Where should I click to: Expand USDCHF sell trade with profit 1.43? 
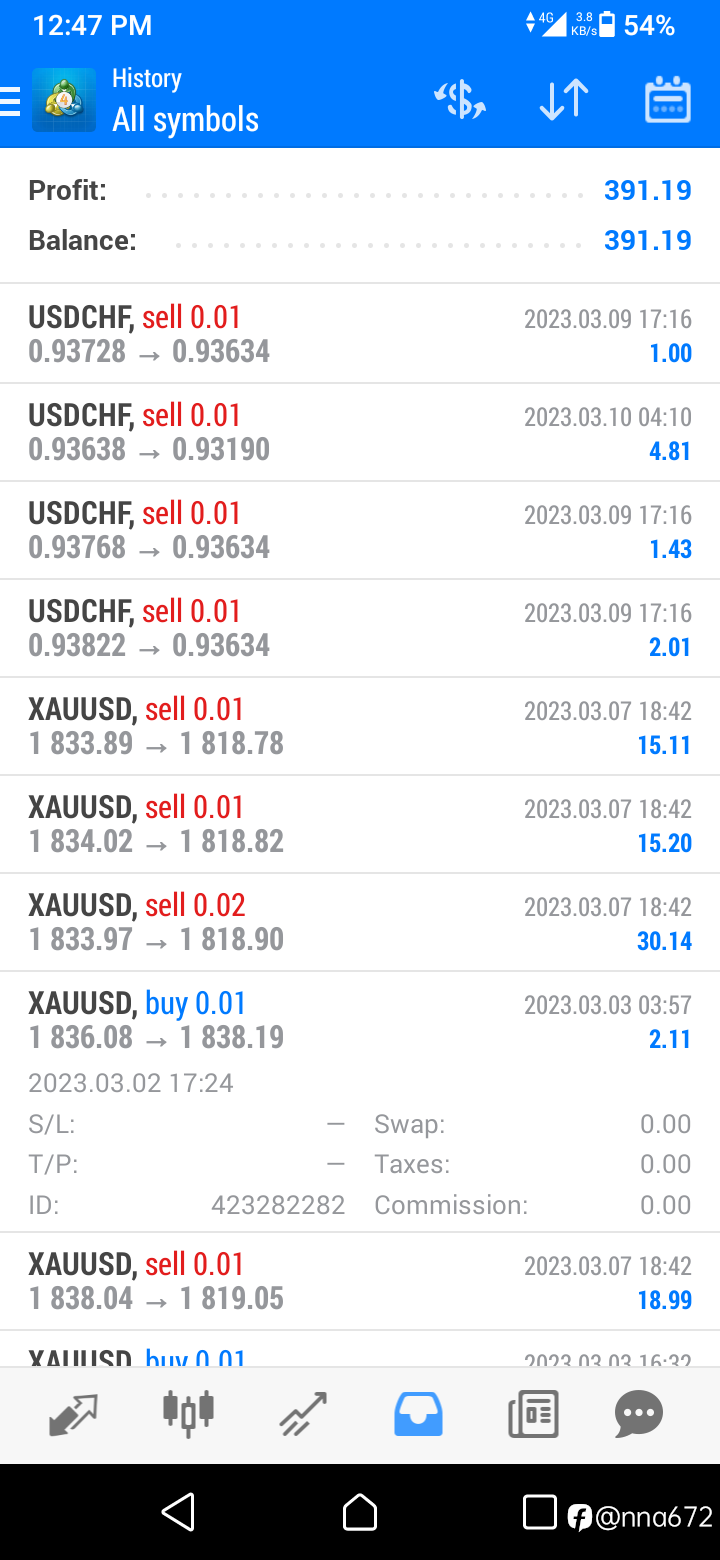click(x=360, y=530)
